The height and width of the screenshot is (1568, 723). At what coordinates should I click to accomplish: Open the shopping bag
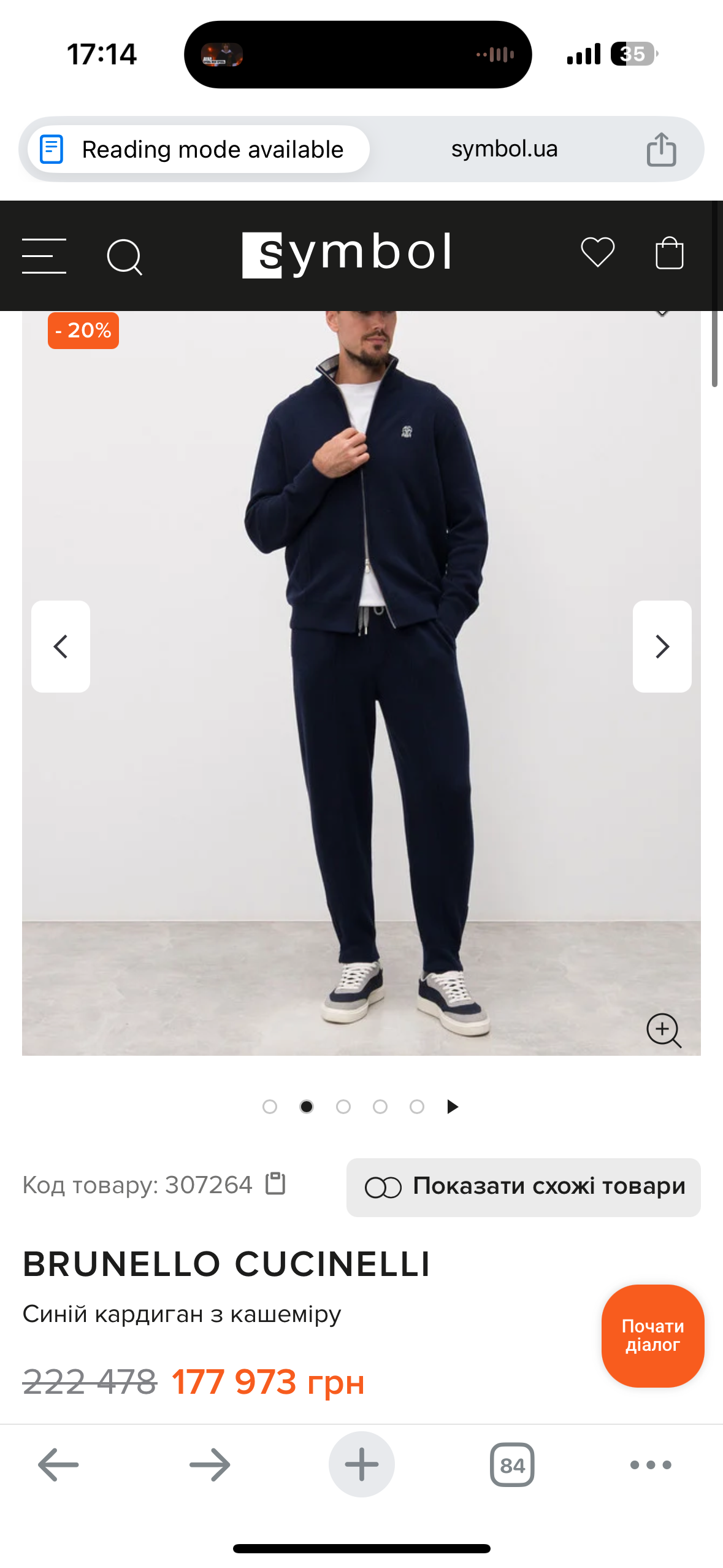point(669,253)
